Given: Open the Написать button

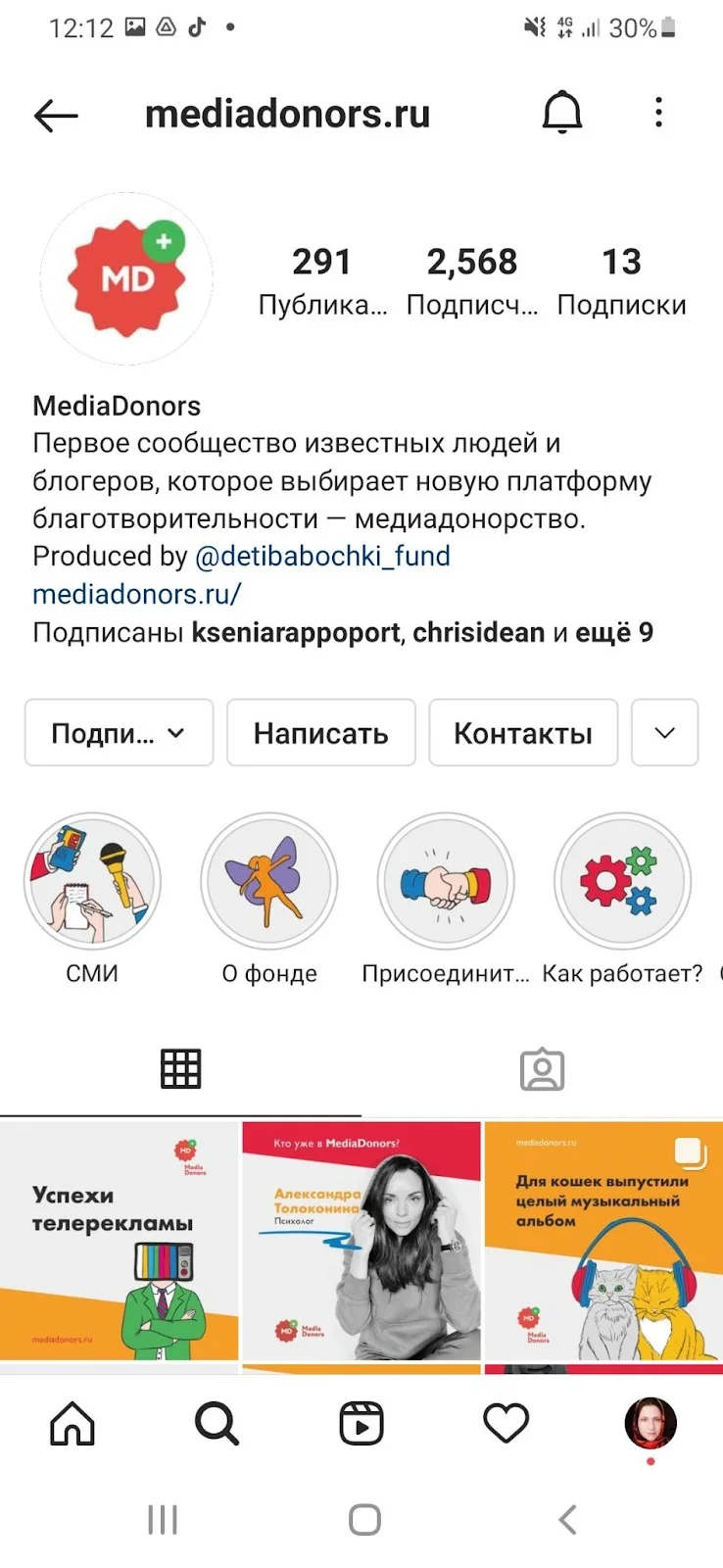Looking at the screenshot, I should pos(321,732).
